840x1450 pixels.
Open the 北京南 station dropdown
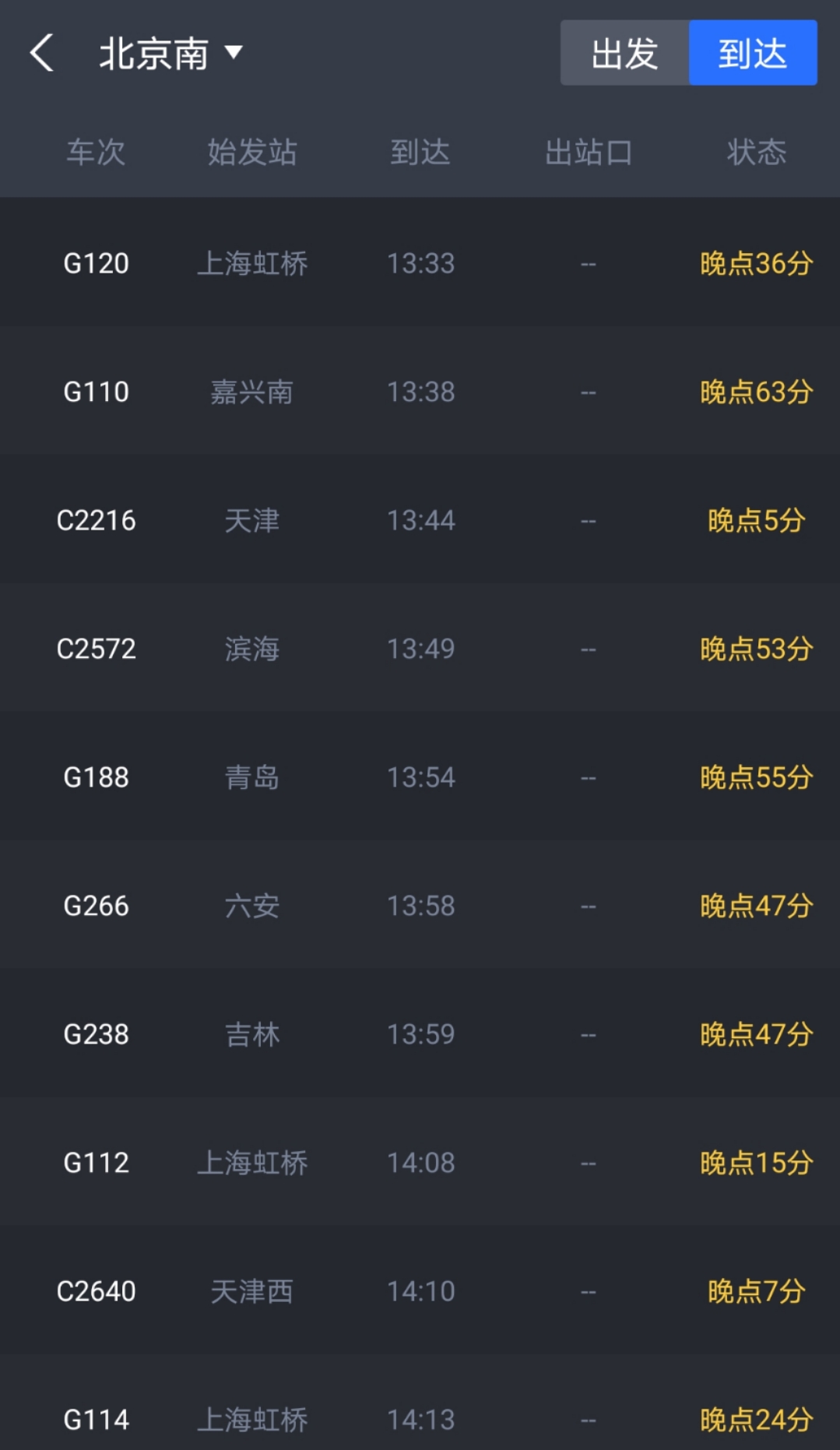(170, 54)
